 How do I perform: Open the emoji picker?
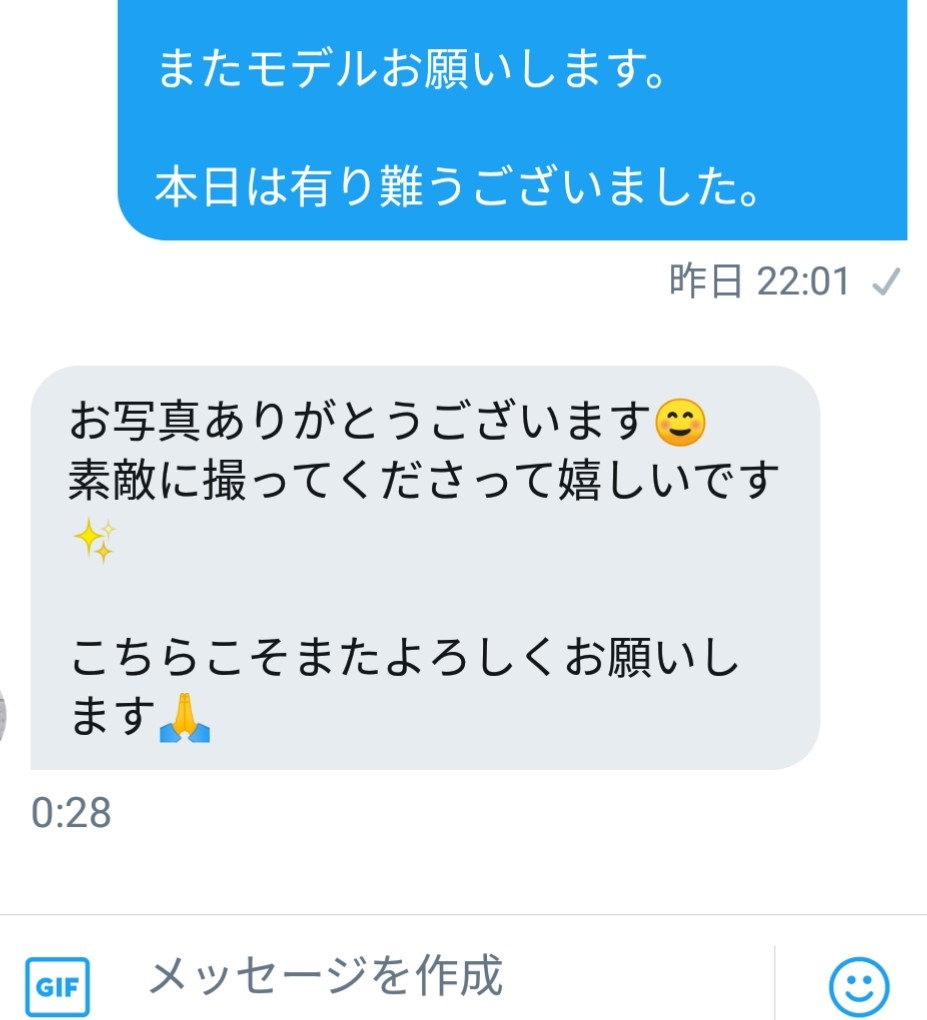859,985
